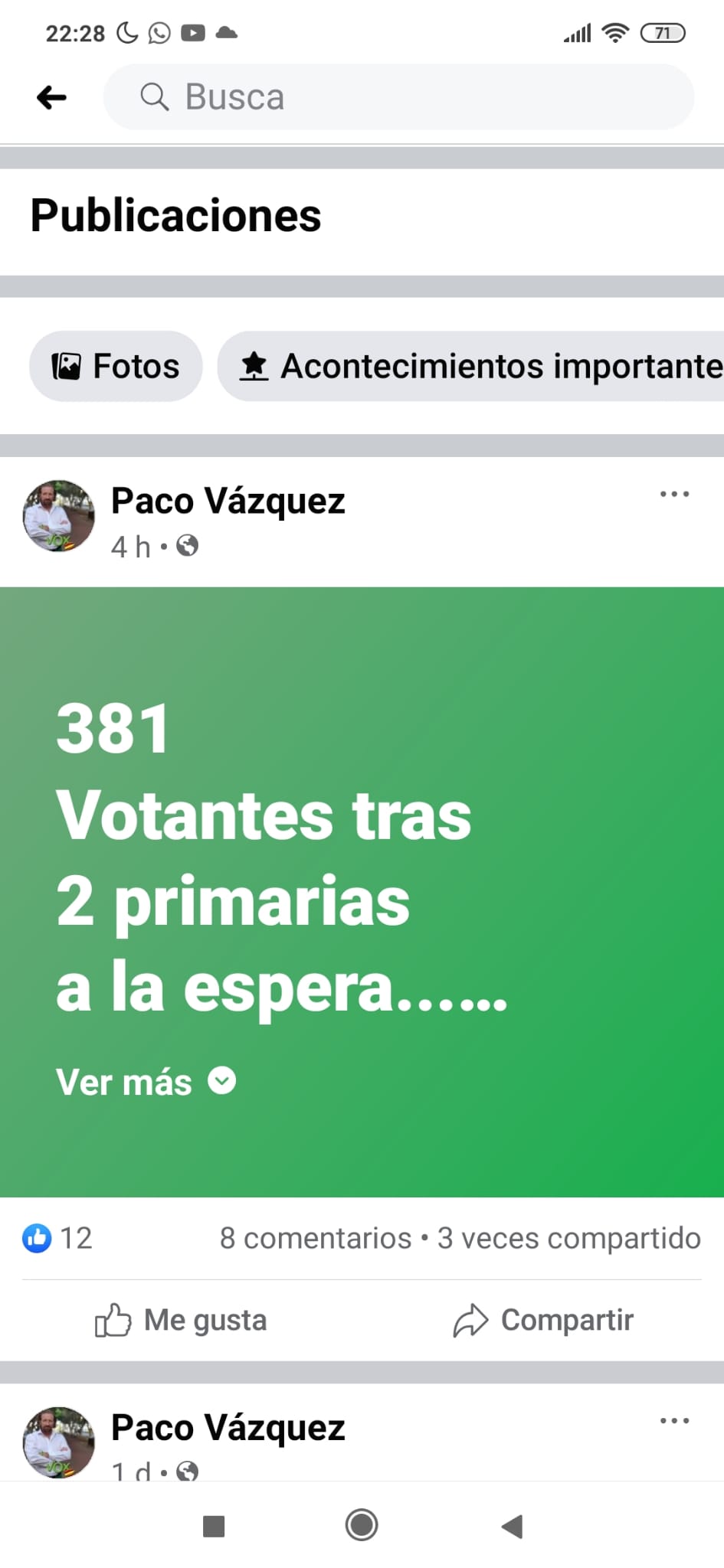Open Paco Vázquez profile from 4 h post

coord(228,501)
